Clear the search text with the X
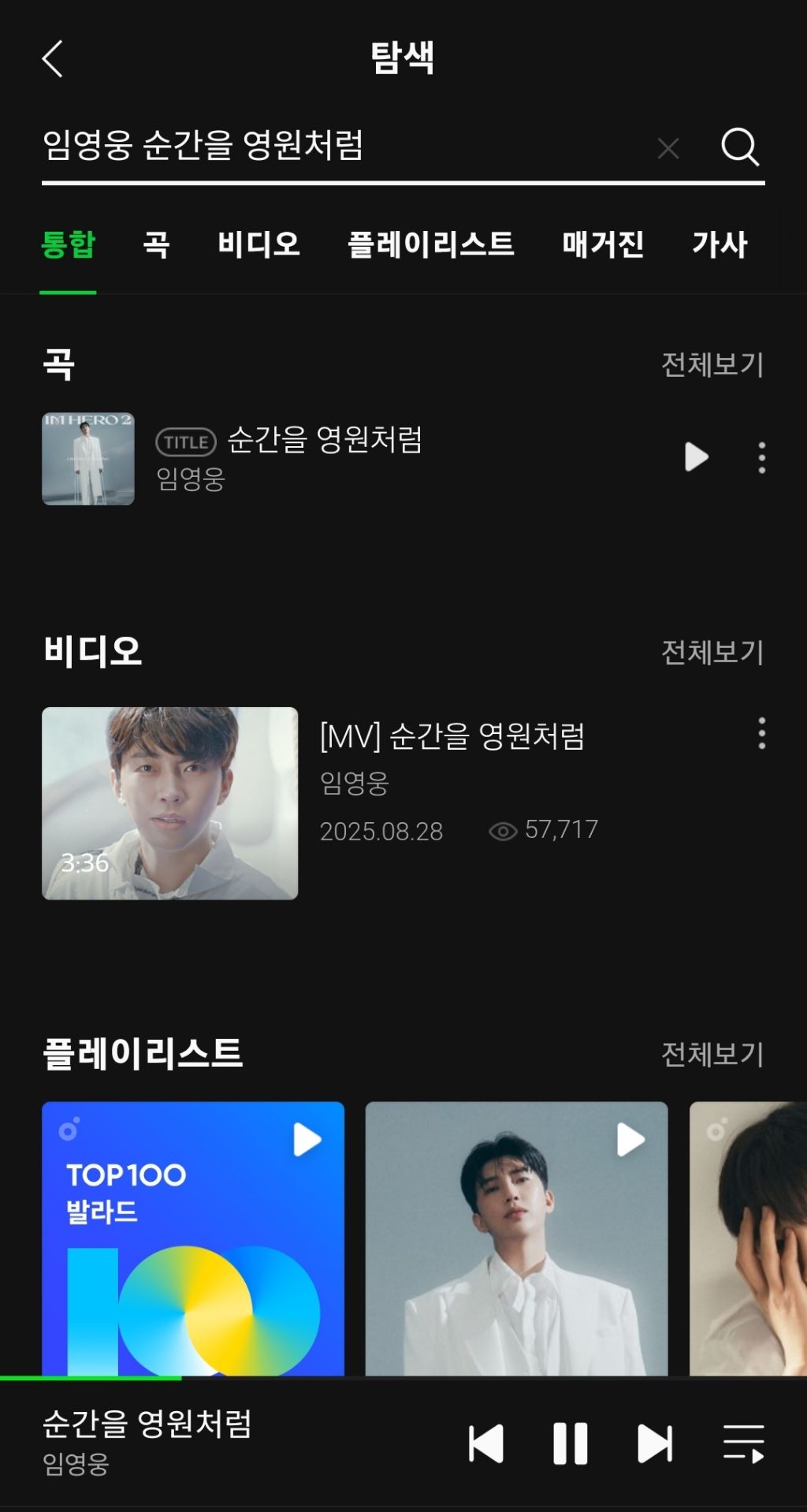 point(668,148)
